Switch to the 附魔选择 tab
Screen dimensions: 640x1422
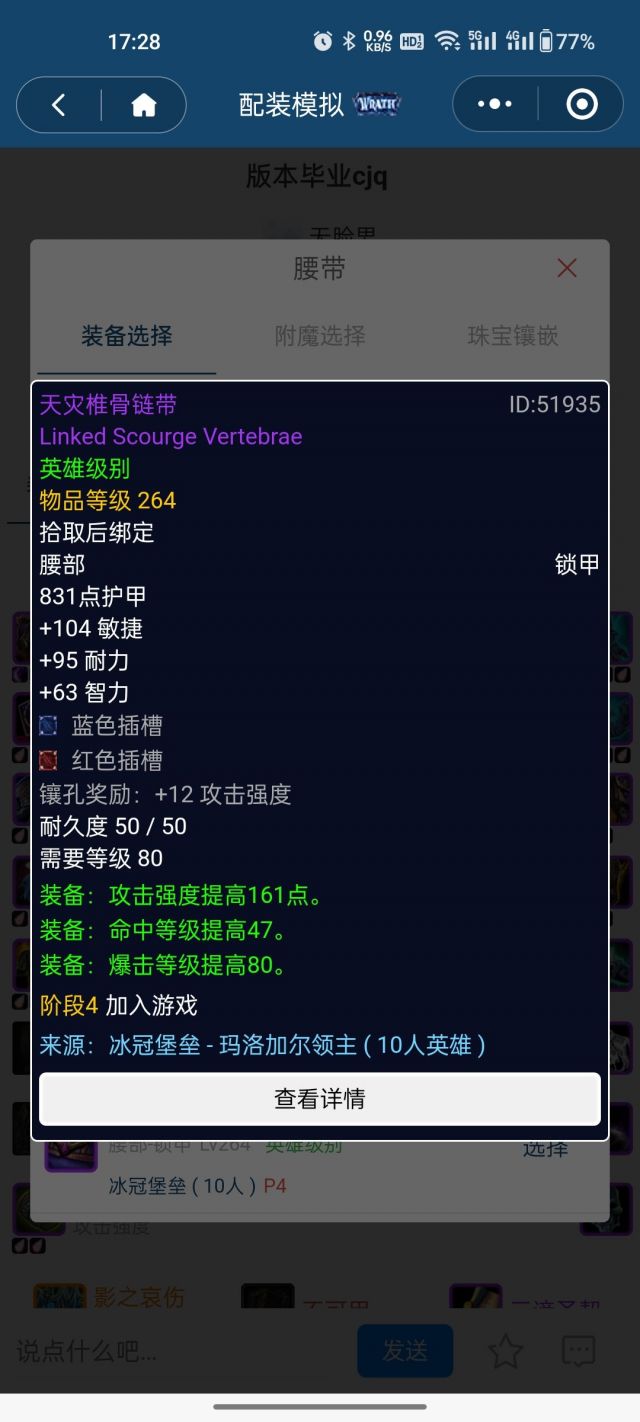pos(320,336)
